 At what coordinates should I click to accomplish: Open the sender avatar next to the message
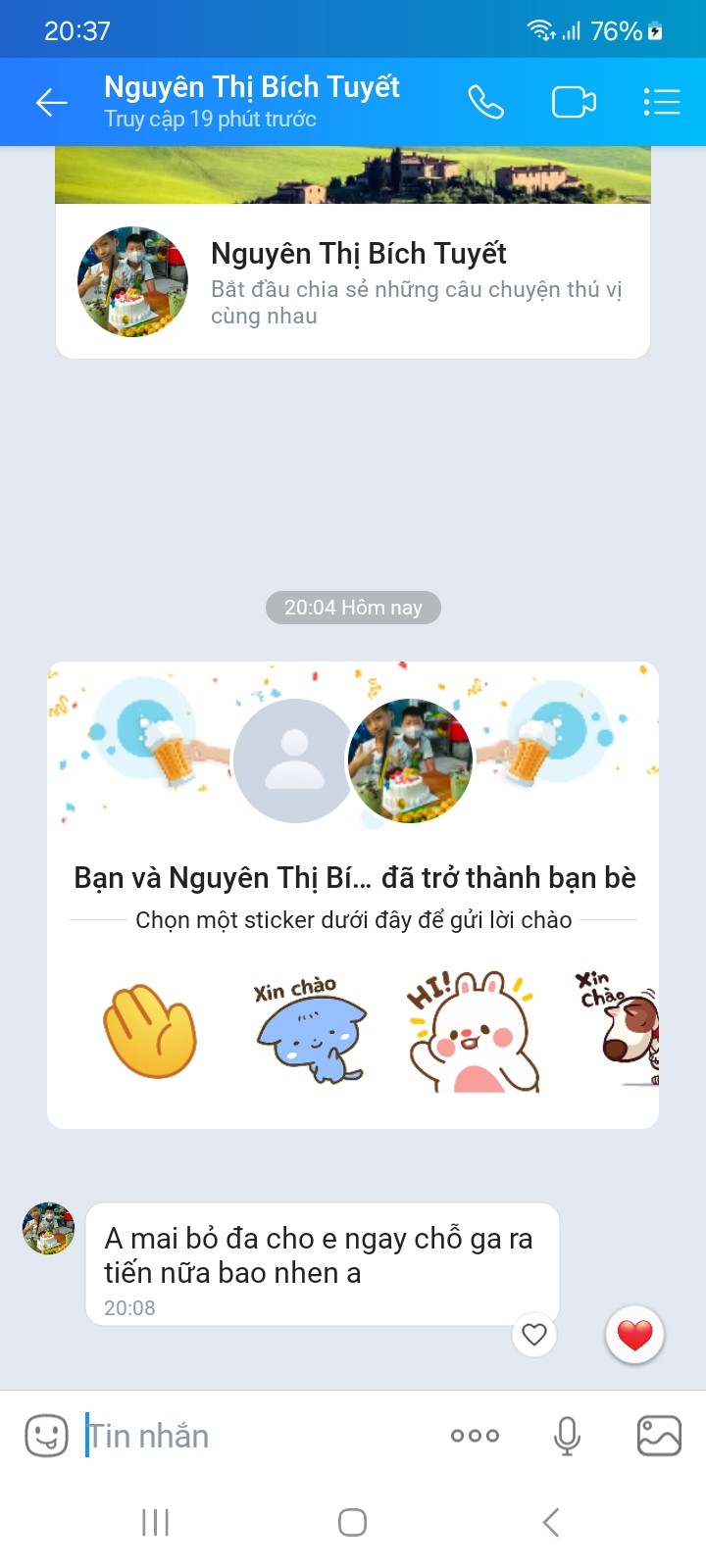click(48, 1229)
